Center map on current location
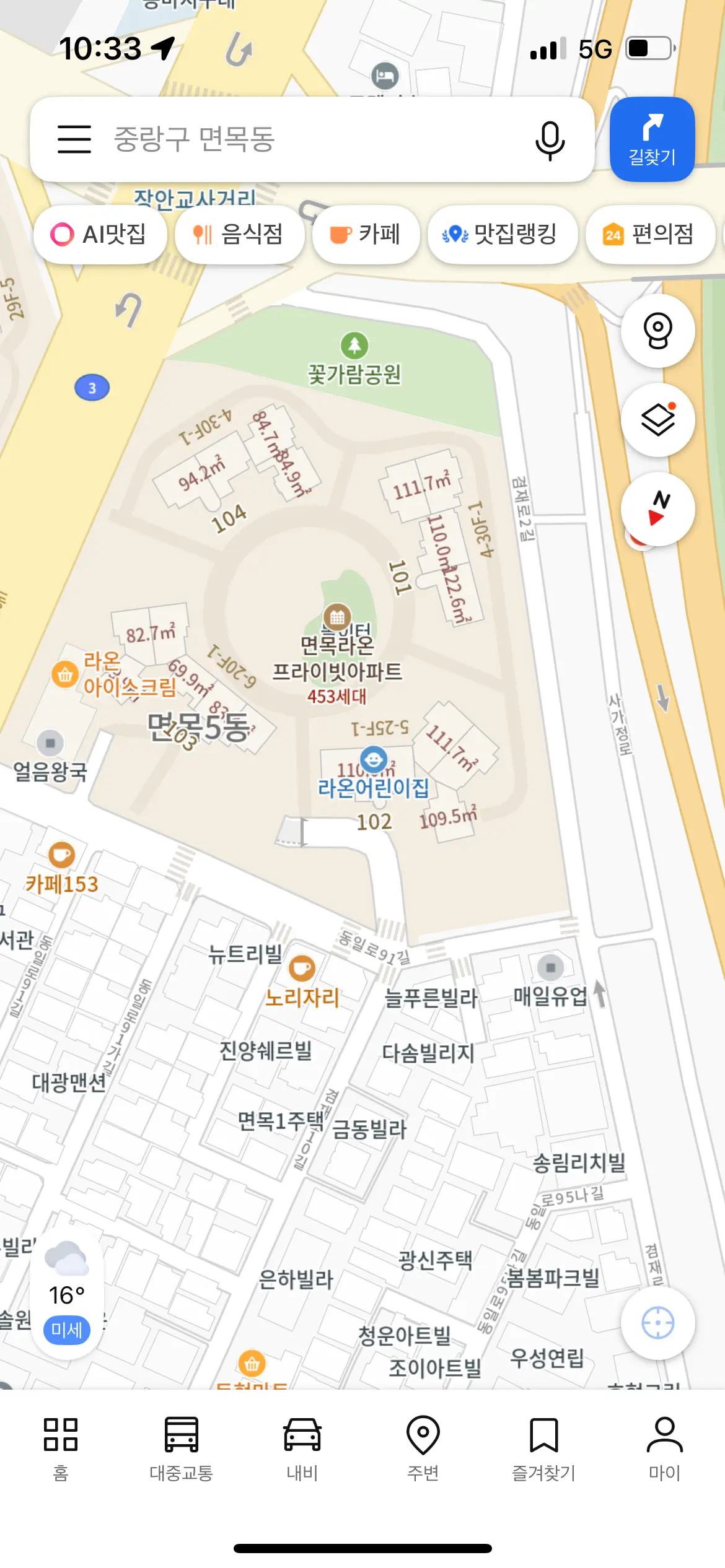725x1568 pixels. click(659, 1323)
